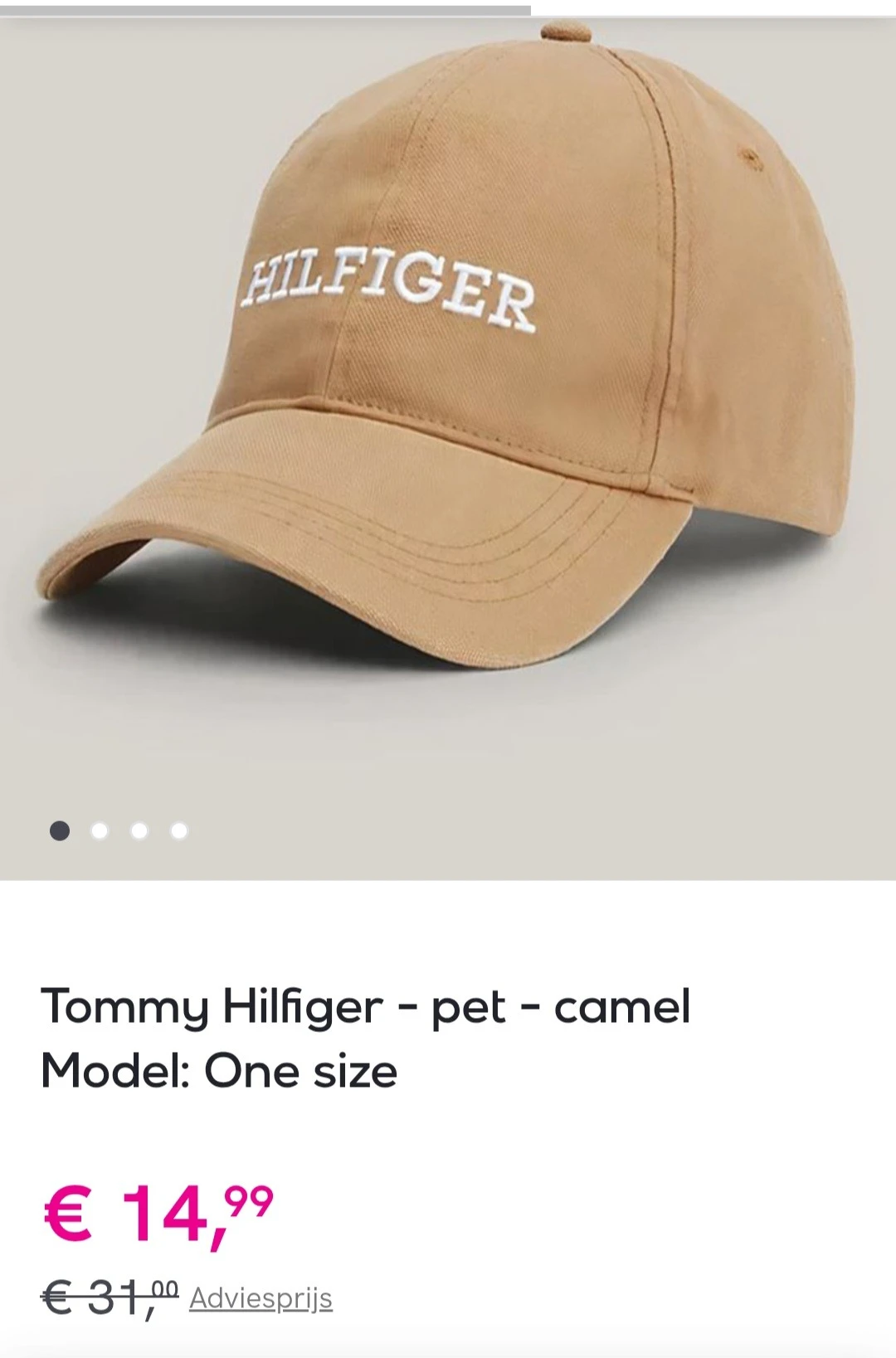Select the third image indicator dot
Screen dimensions: 896x1358
pos(139,830)
